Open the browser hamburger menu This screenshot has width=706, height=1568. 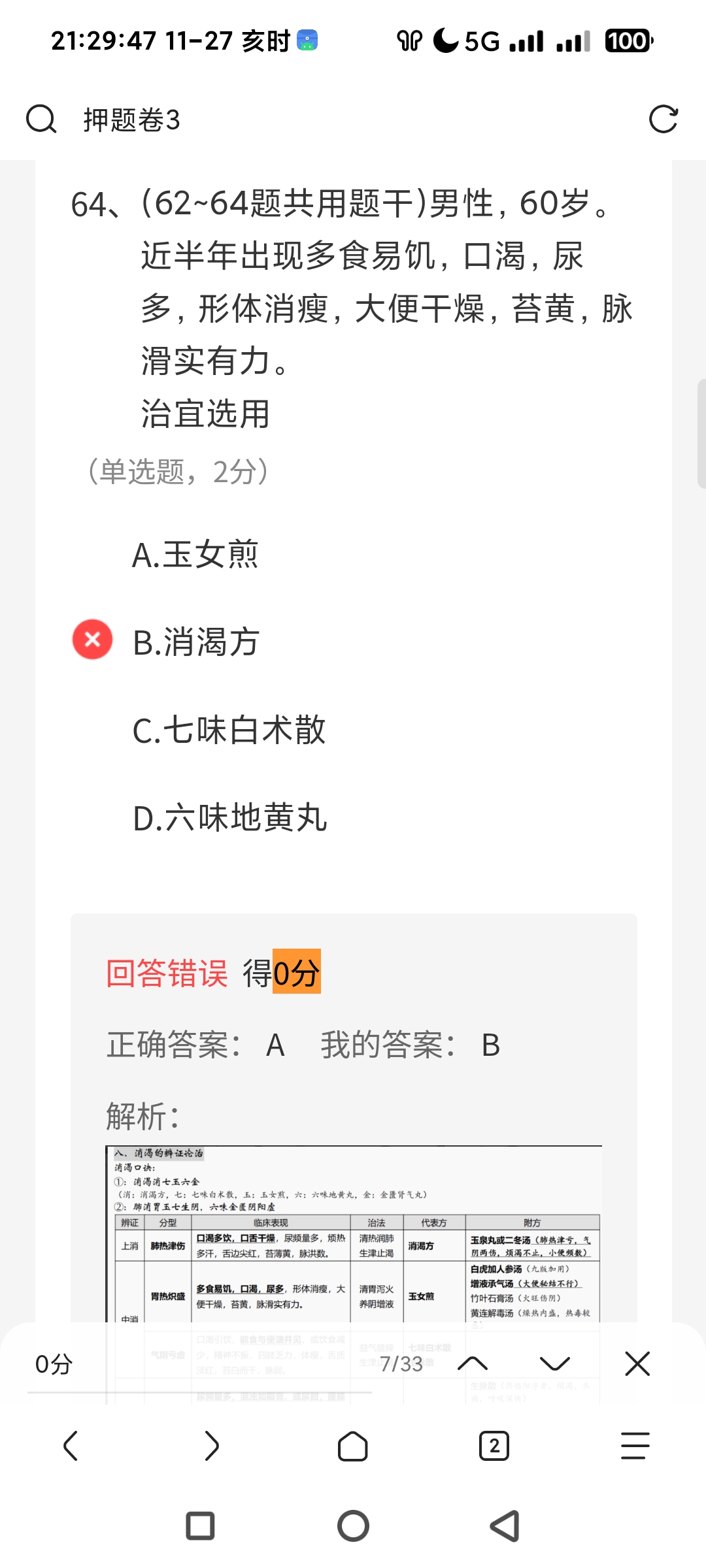click(x=635, y=1446)
